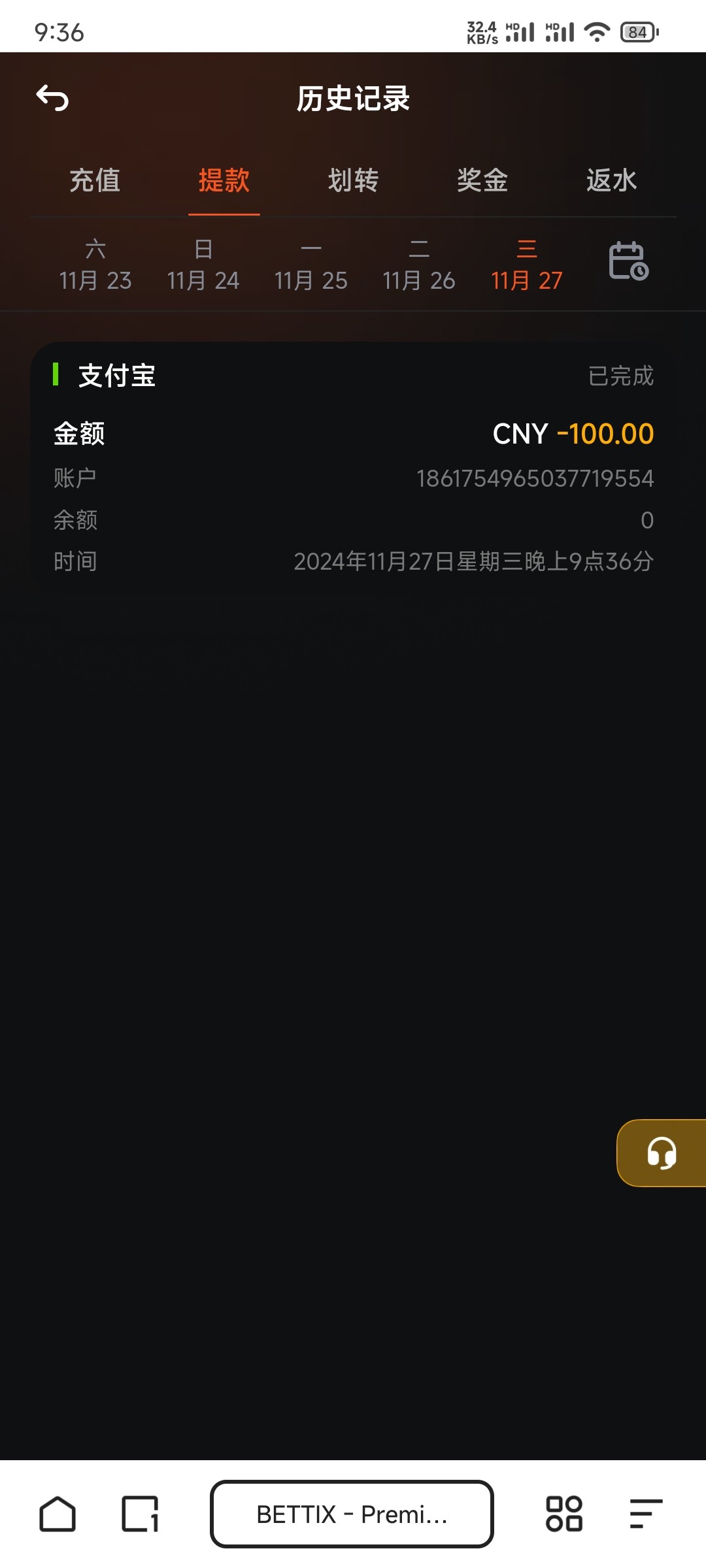This screenshot has width=706, height=1568.
Task: Open the 支付宝 withdrawal record
Action: tap(353, 466)
